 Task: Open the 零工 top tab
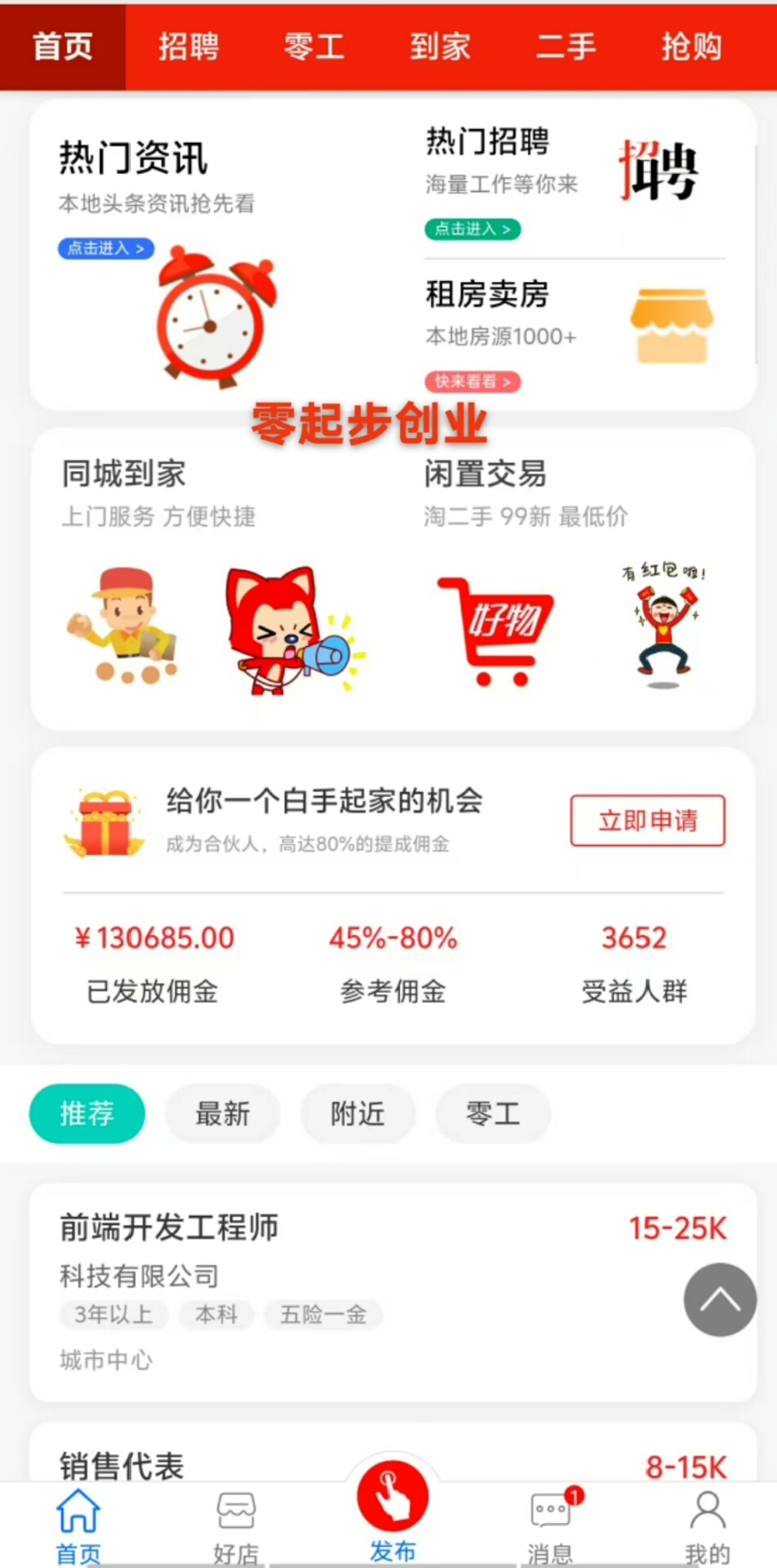point(314,47)
